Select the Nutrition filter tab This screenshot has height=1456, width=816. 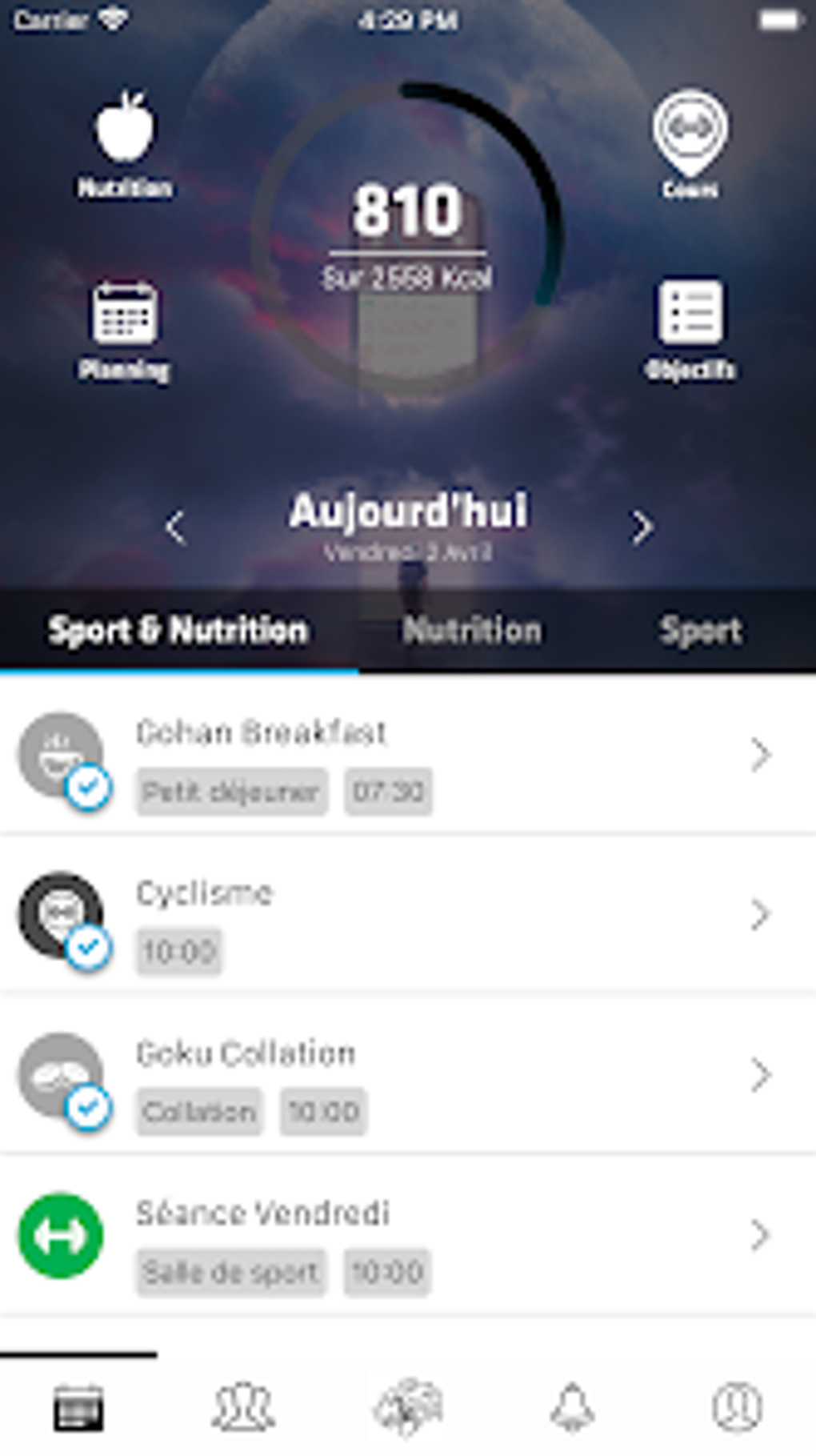pos(472,631)
